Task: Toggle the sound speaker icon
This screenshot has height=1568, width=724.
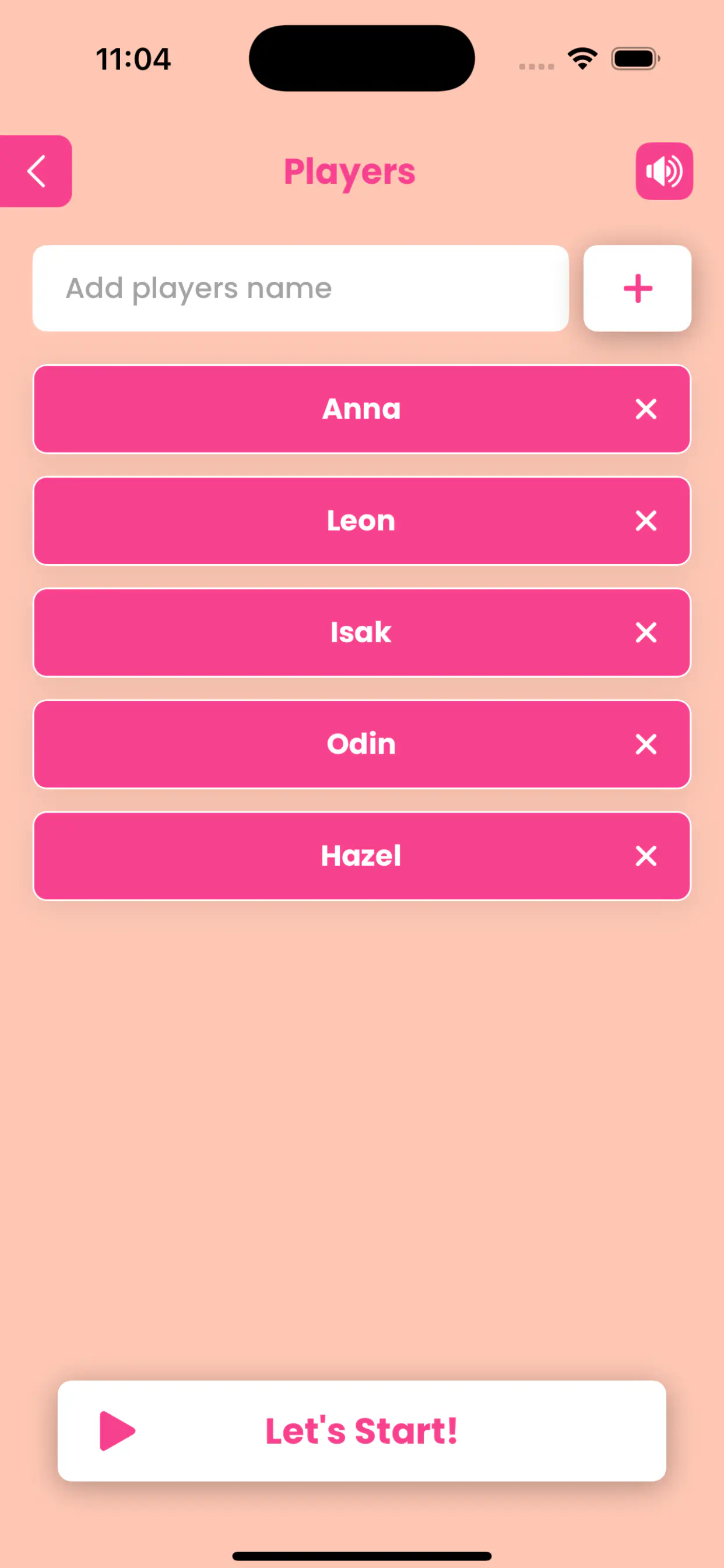Action: (x=664, y=171)
